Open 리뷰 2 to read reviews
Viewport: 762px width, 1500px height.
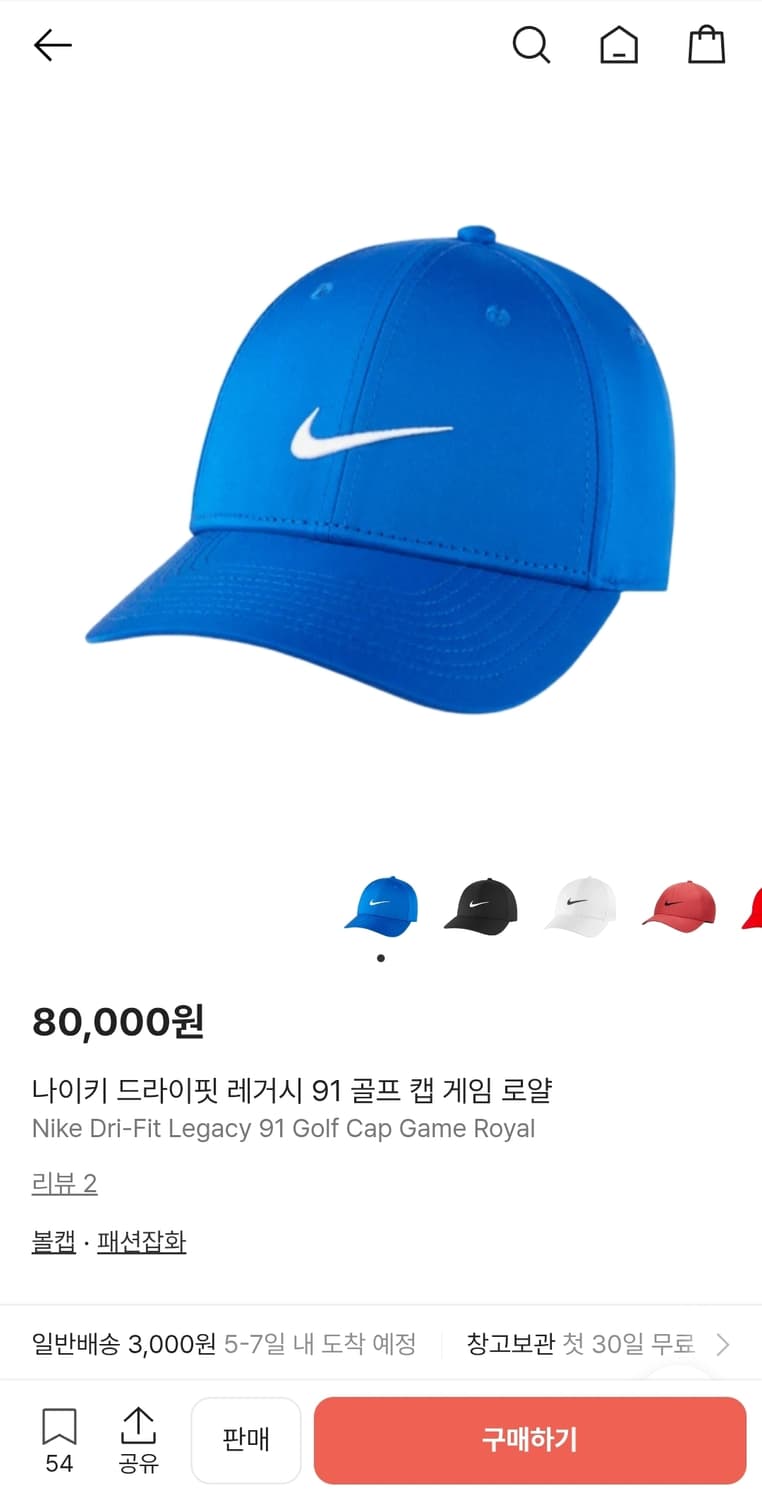point(65,1183)
